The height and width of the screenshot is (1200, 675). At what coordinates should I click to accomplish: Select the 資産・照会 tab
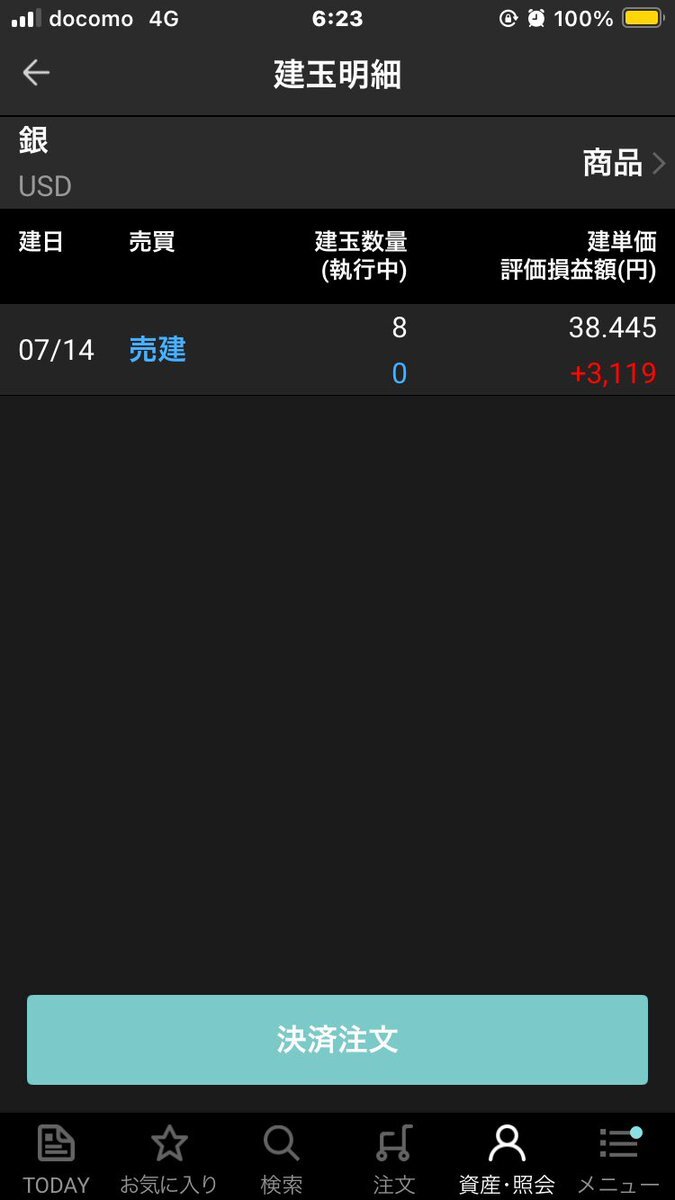pyautogui.click(x=506, y=1159)
